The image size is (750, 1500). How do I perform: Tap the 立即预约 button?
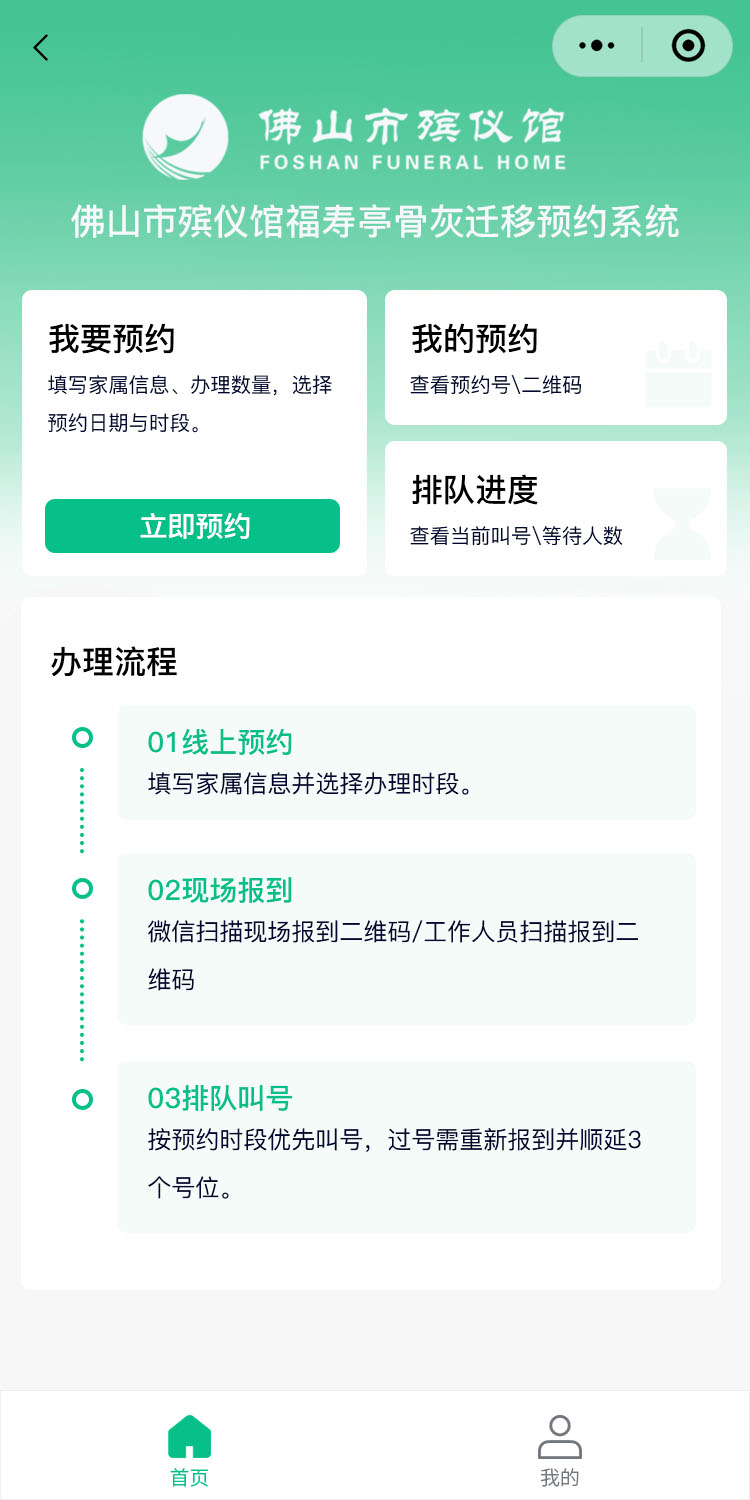(x=192, y=526)
